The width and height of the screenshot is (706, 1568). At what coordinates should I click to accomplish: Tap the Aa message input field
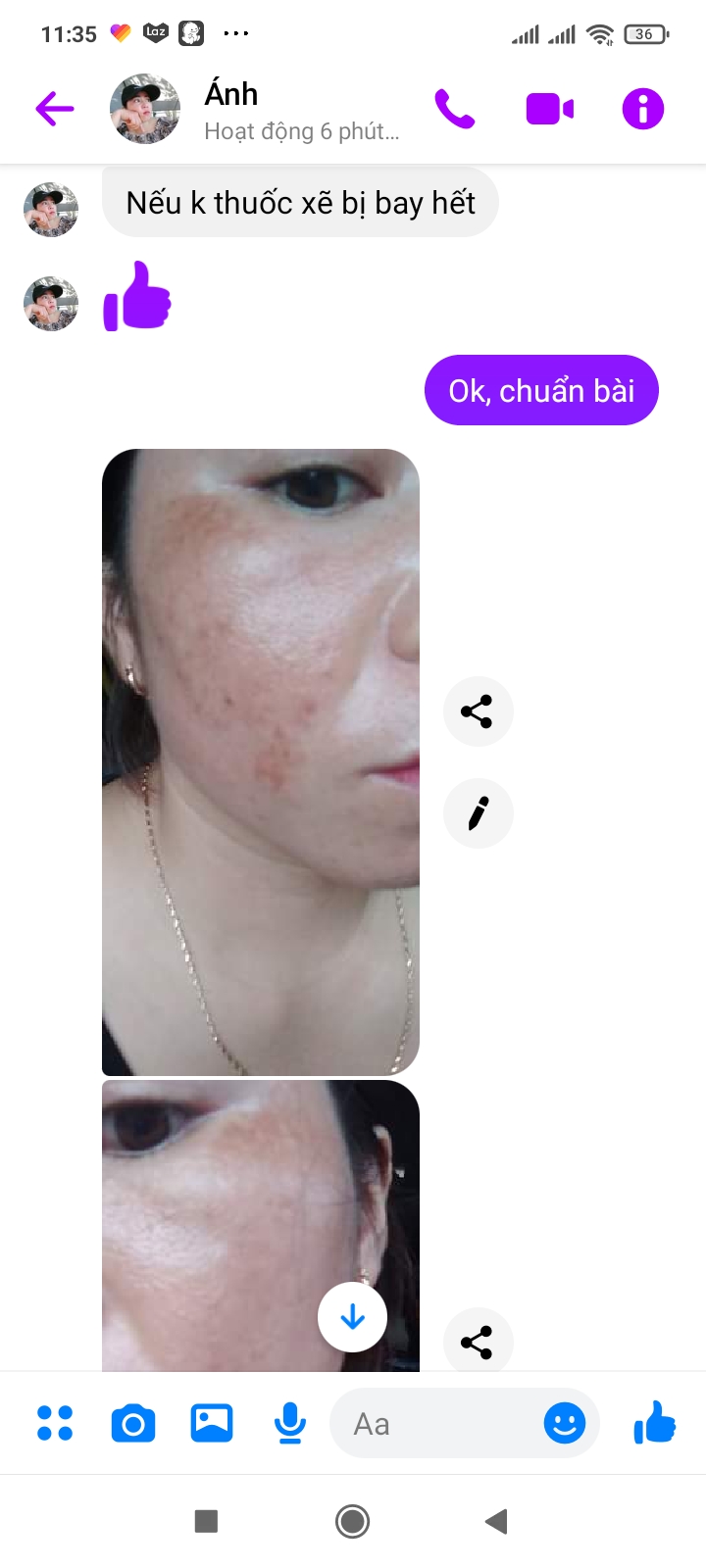click(431, 1423)
